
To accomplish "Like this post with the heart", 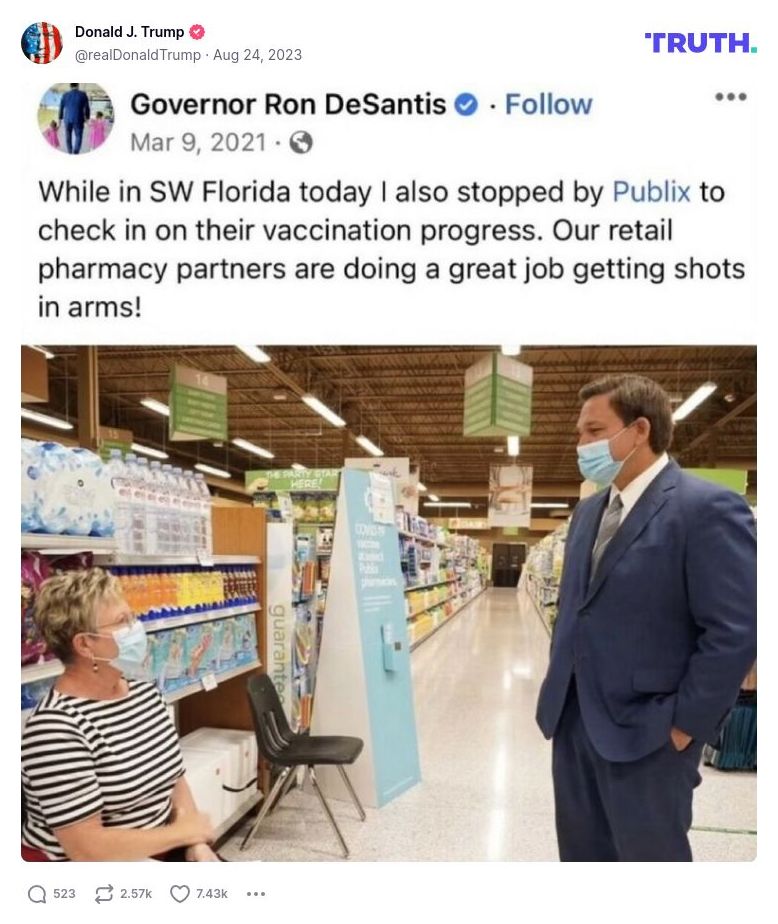I will click(x=180, y=894).
